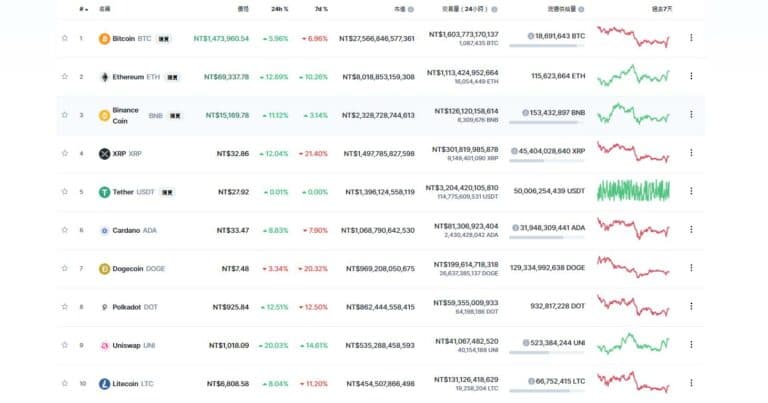The height and width of the screenshot is (403, 768).
Task: View Polkadot DOT details
Action: (128, 307)
